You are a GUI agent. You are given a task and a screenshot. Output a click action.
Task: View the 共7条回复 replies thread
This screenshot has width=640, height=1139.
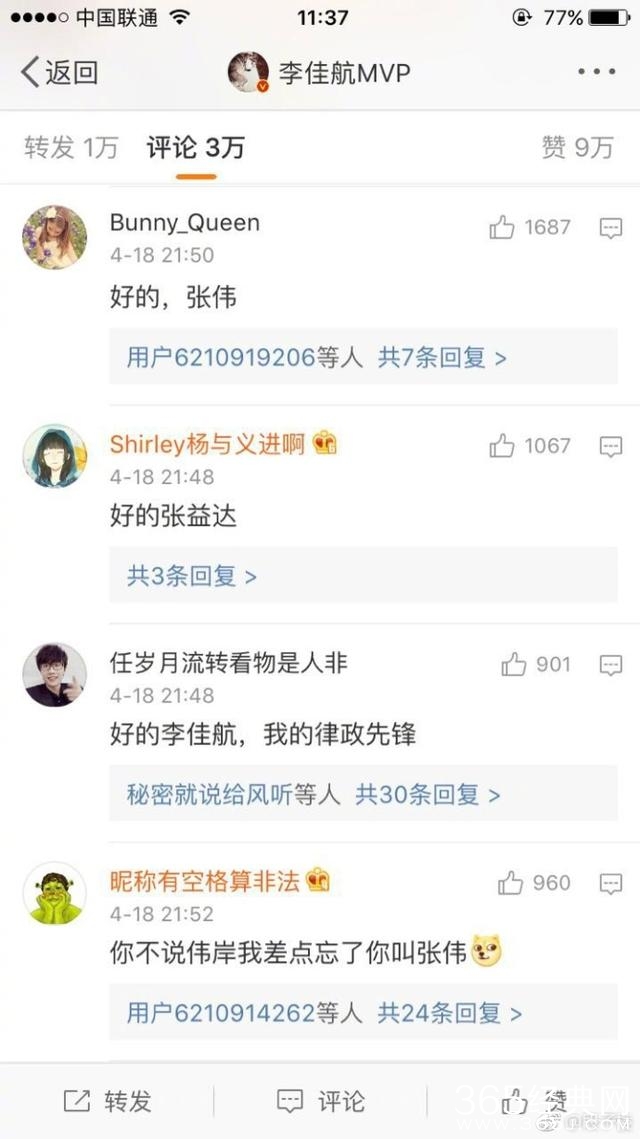click(442, 358)
